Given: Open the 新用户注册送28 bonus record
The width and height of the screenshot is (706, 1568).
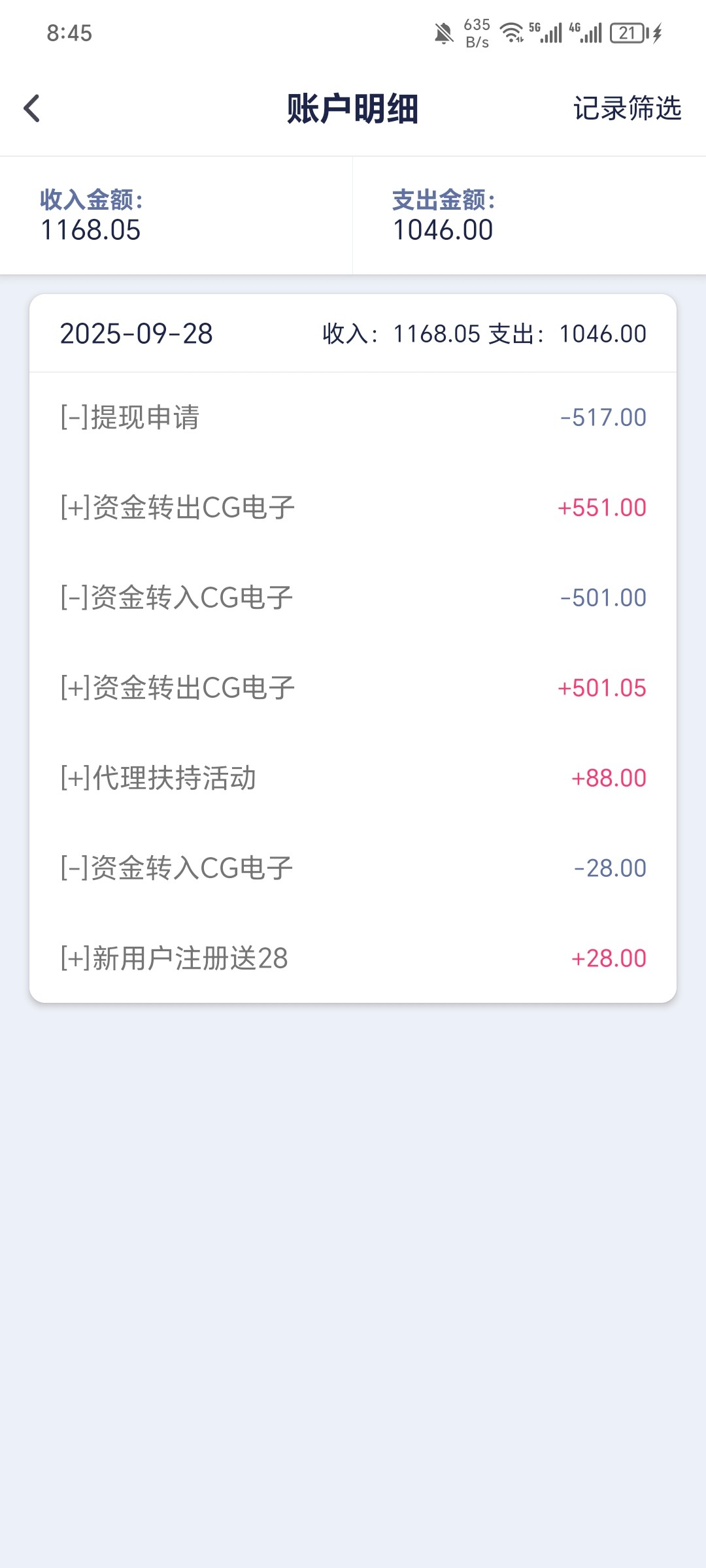Looking at the screenshot, I should [x=353, y=958].
